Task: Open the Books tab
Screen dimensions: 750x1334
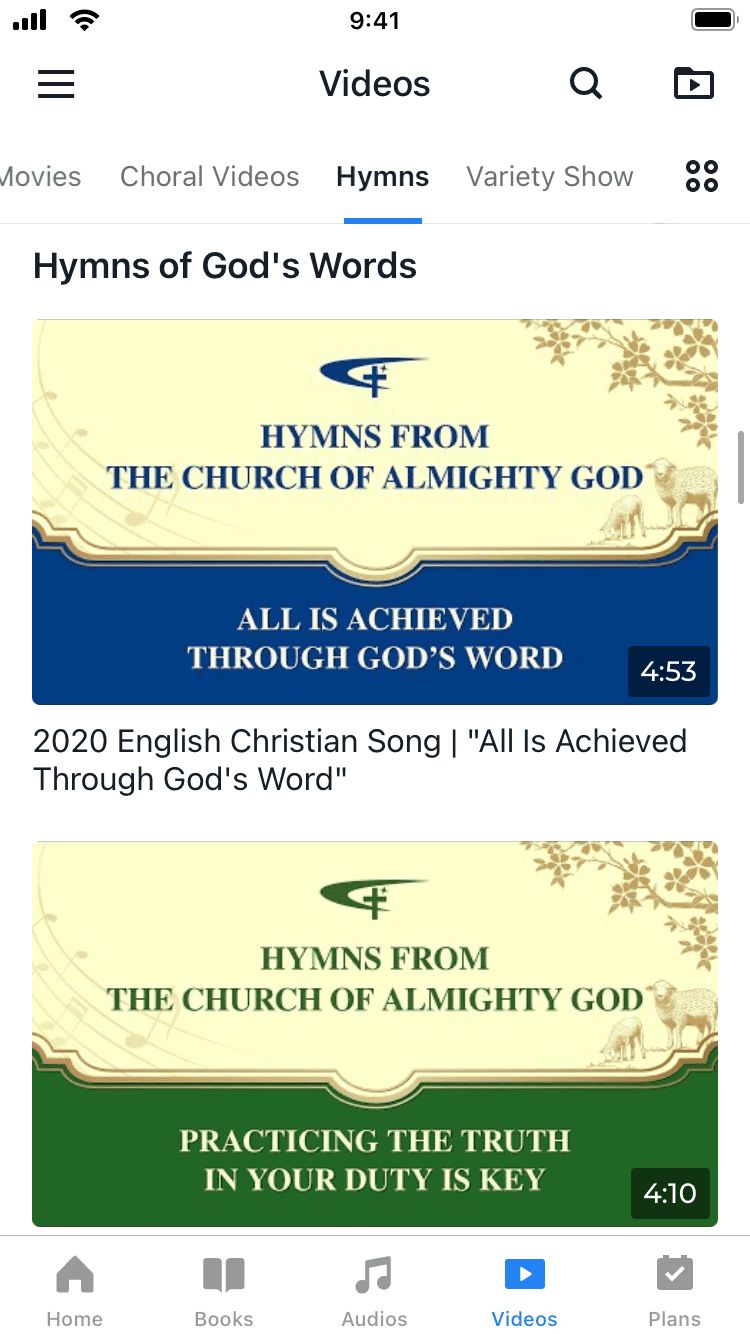Action: tap(224, 1290)
